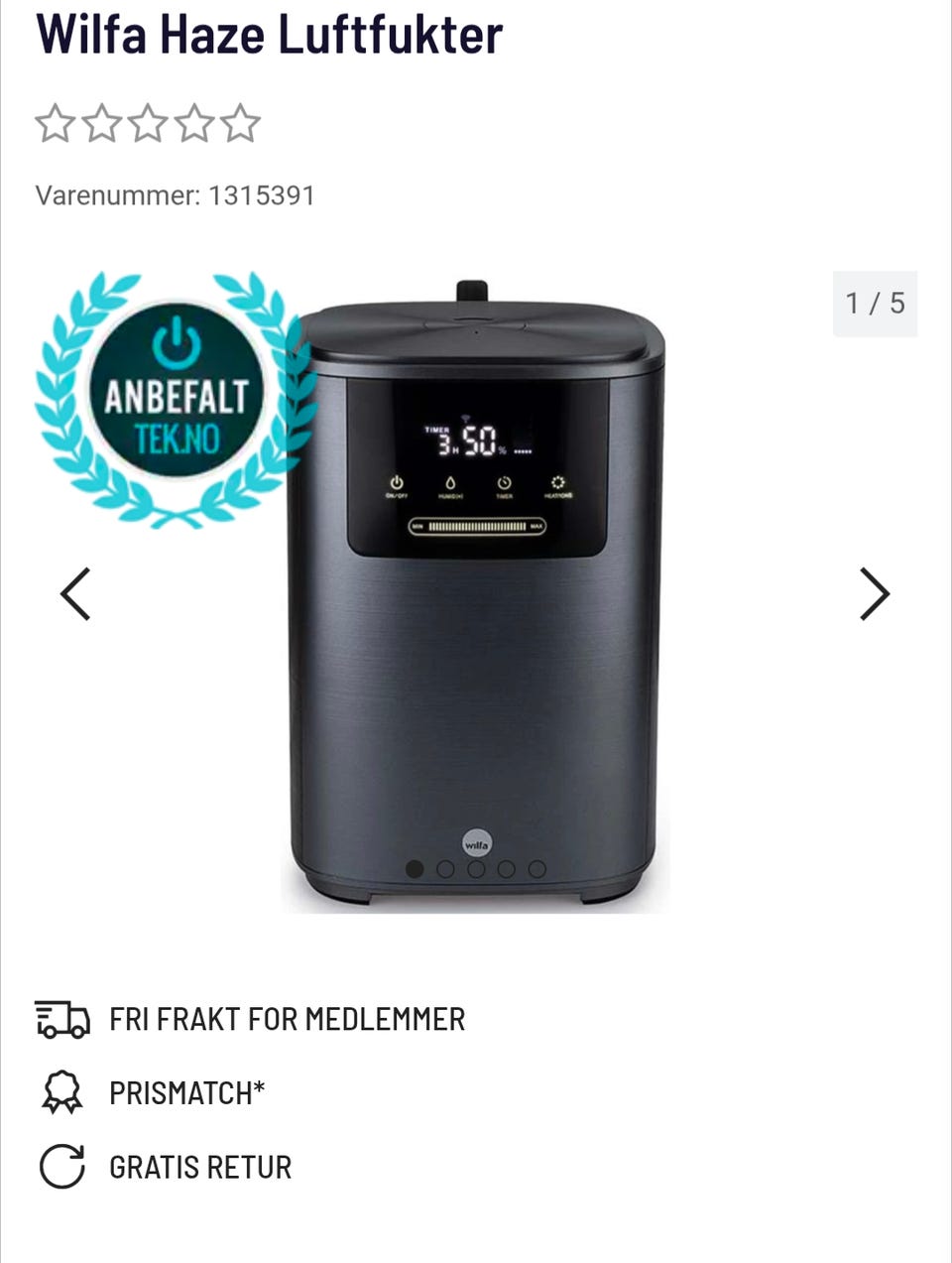Click the delivery truck icon next to FRI FRAKT

click(x=61, y=1018)
